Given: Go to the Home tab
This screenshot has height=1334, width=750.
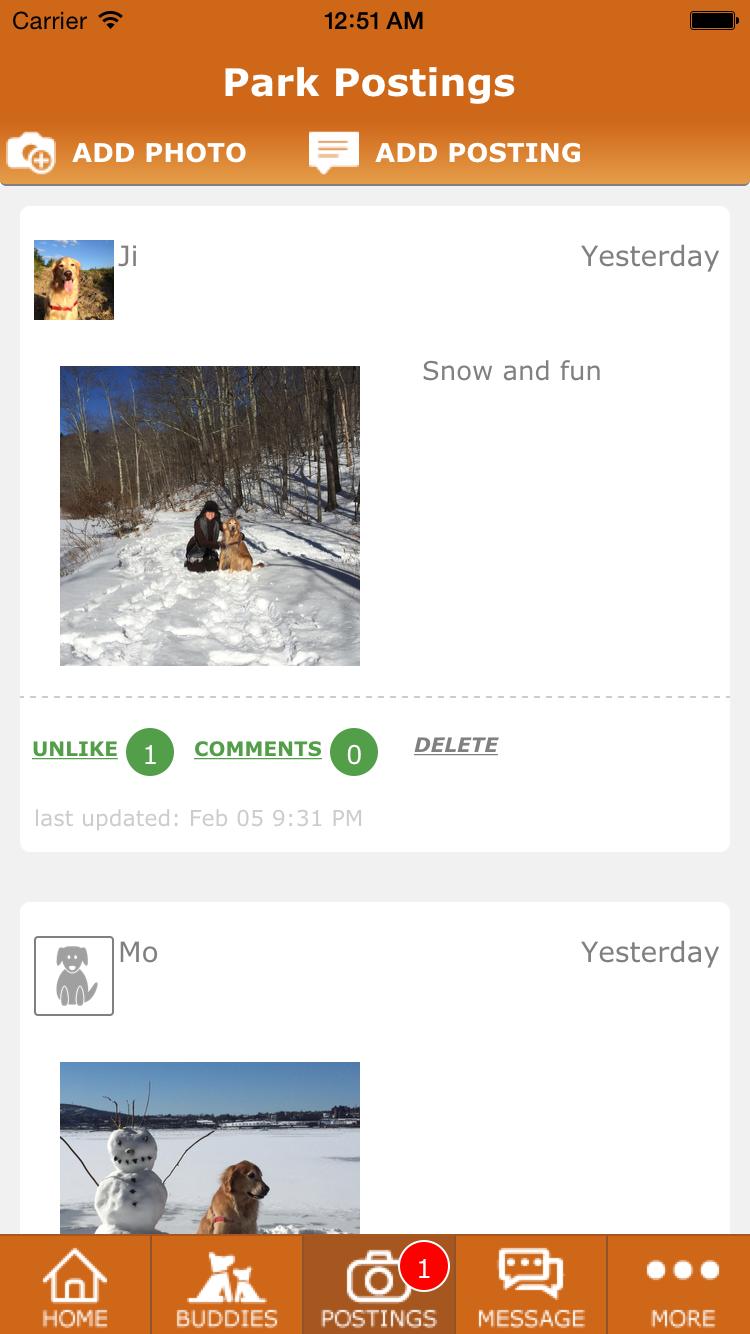Looking at the screenshot, I should (75, 1287).
